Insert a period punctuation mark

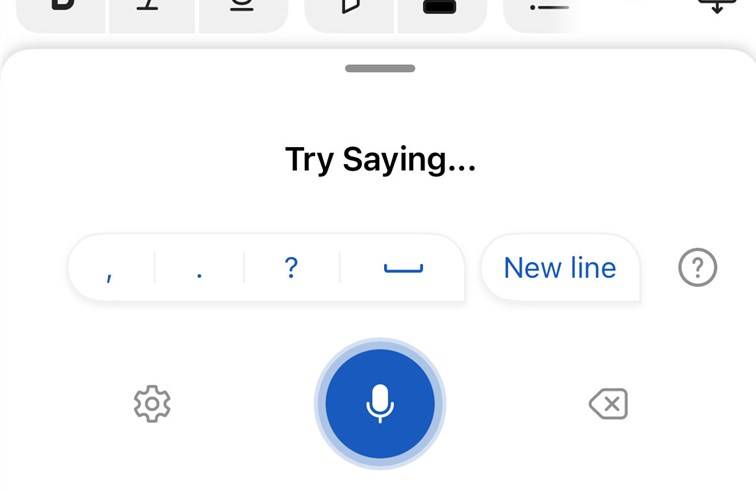point(200,268)
